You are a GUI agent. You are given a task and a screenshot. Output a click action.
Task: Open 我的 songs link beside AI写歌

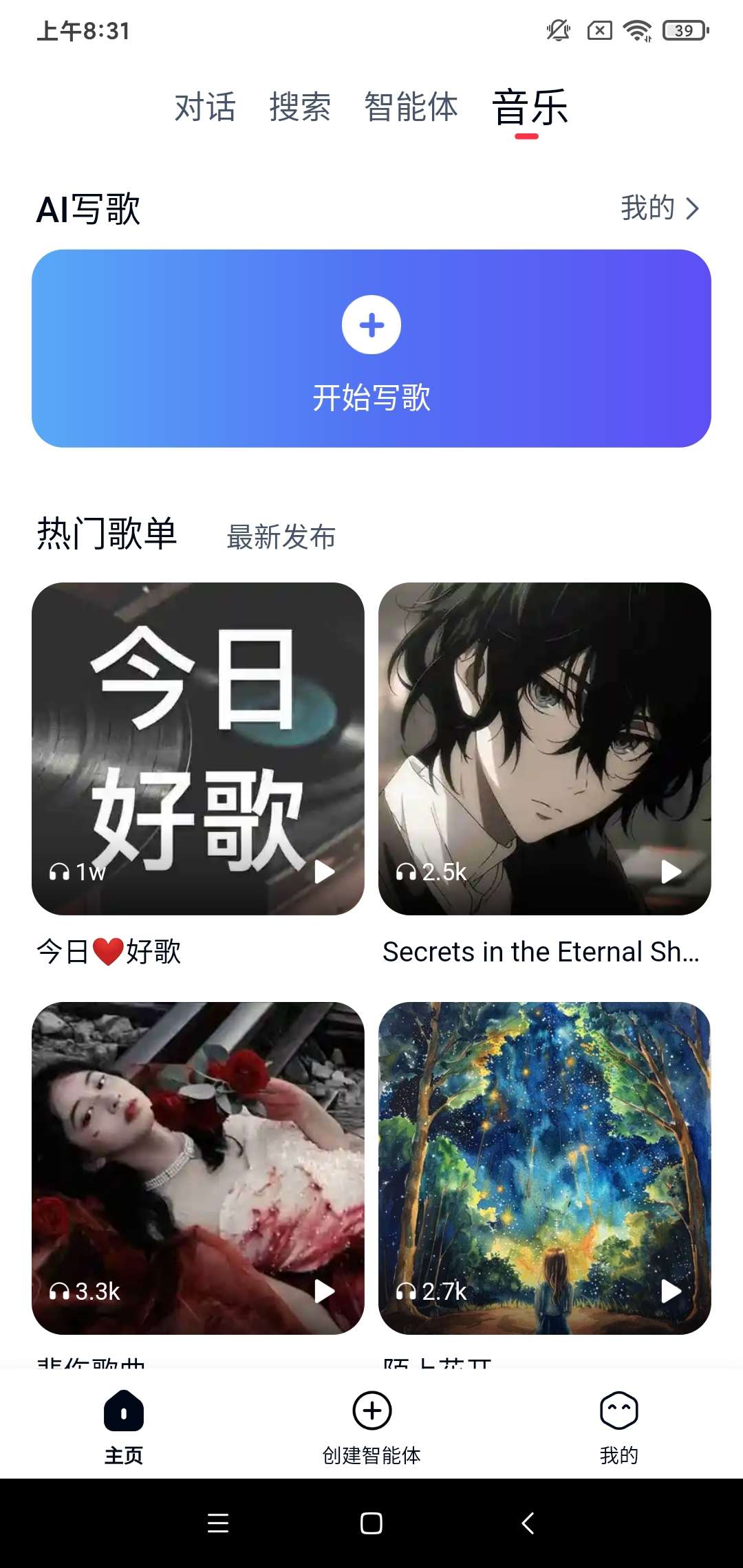(x=659, y=208)
